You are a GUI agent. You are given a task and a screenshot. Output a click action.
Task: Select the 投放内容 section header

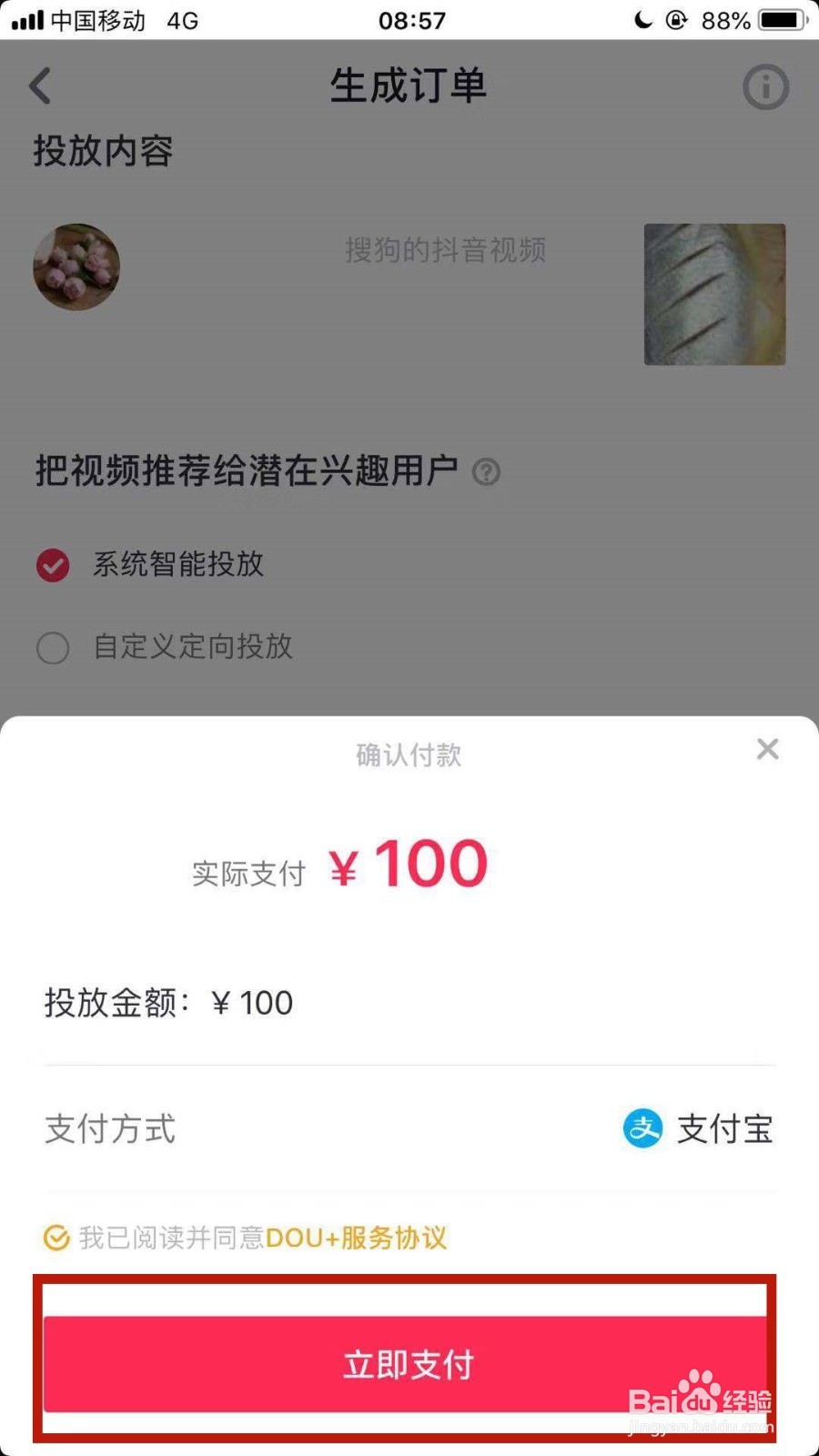[x=101, y=151]
